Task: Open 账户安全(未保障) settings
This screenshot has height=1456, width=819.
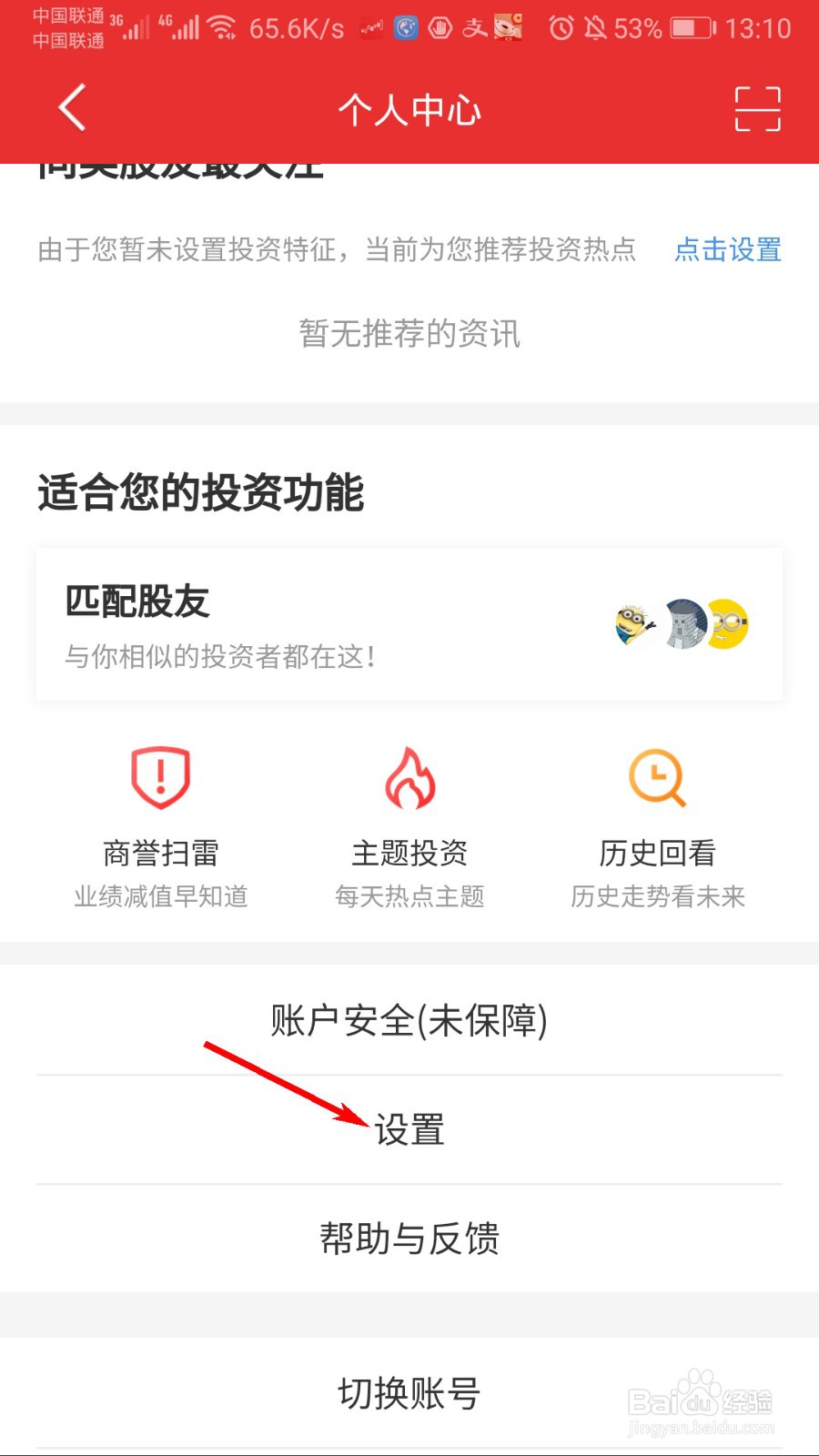Action: point(408,1021)
